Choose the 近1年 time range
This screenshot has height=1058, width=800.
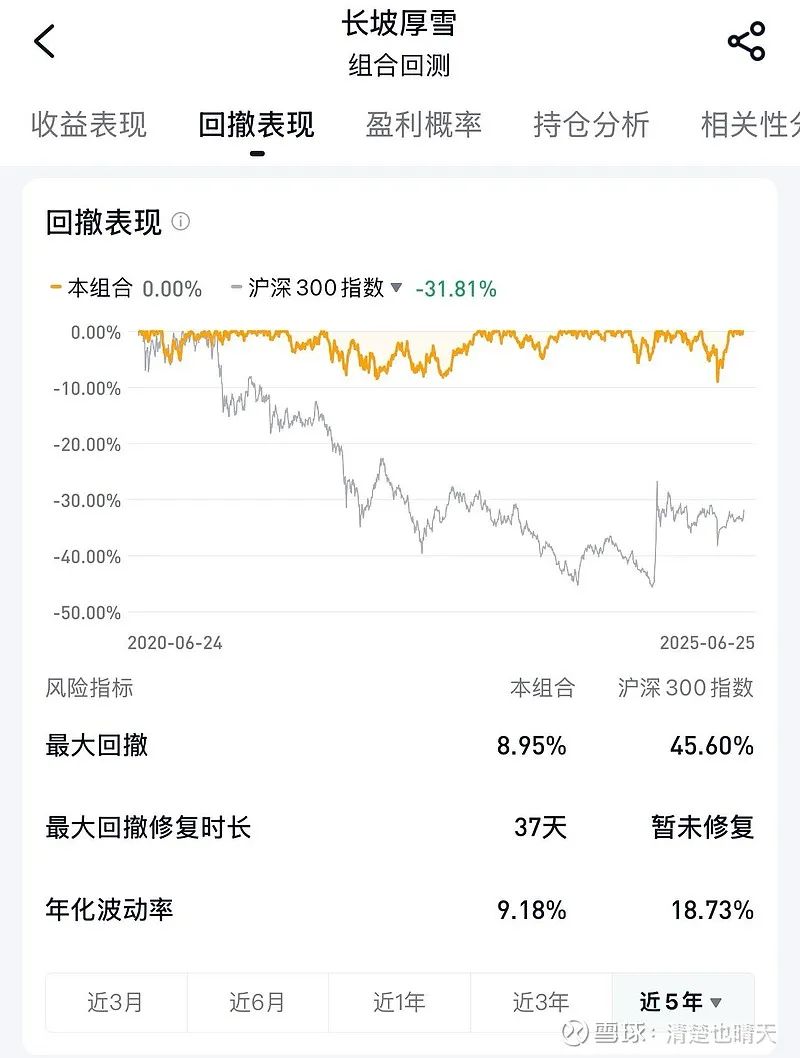(399, 1002)
